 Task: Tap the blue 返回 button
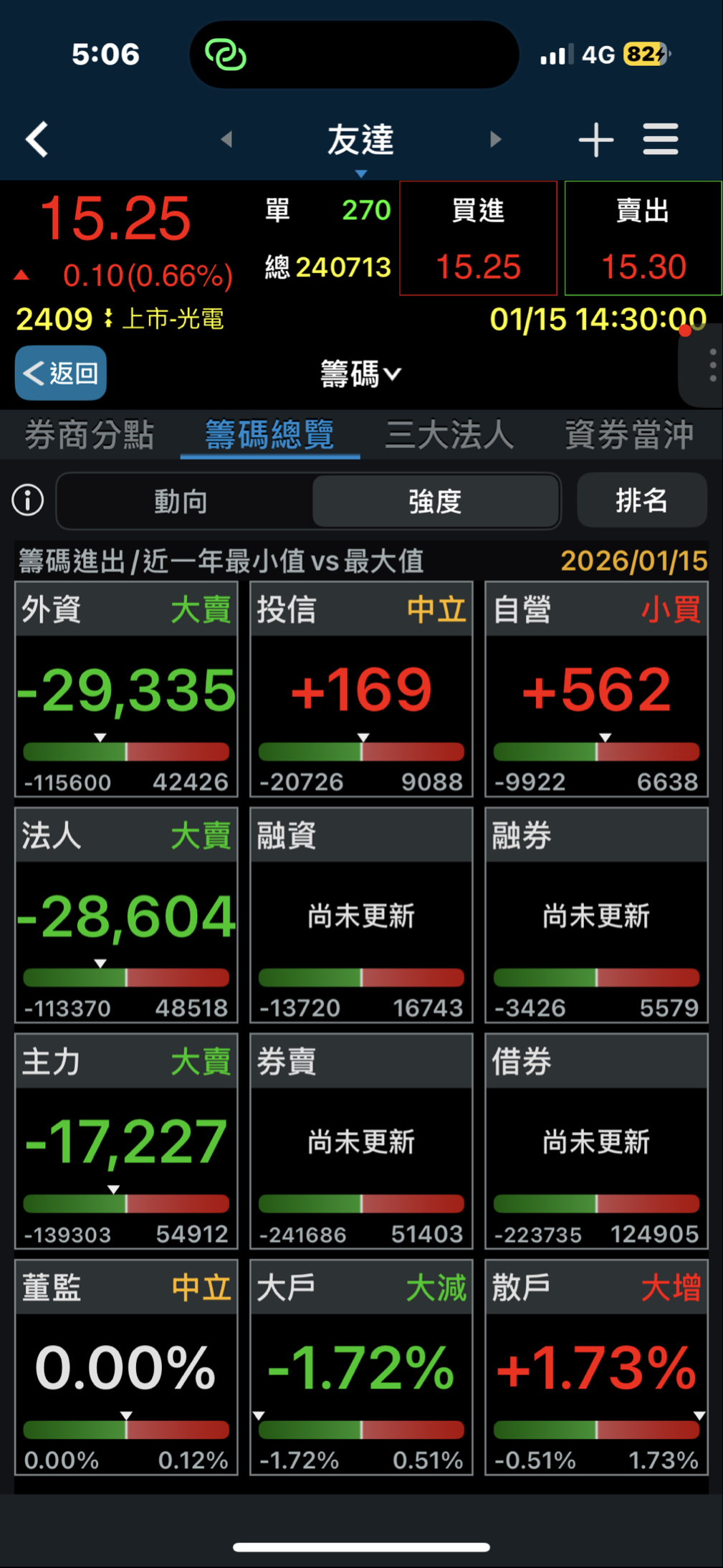click(61, 373)
